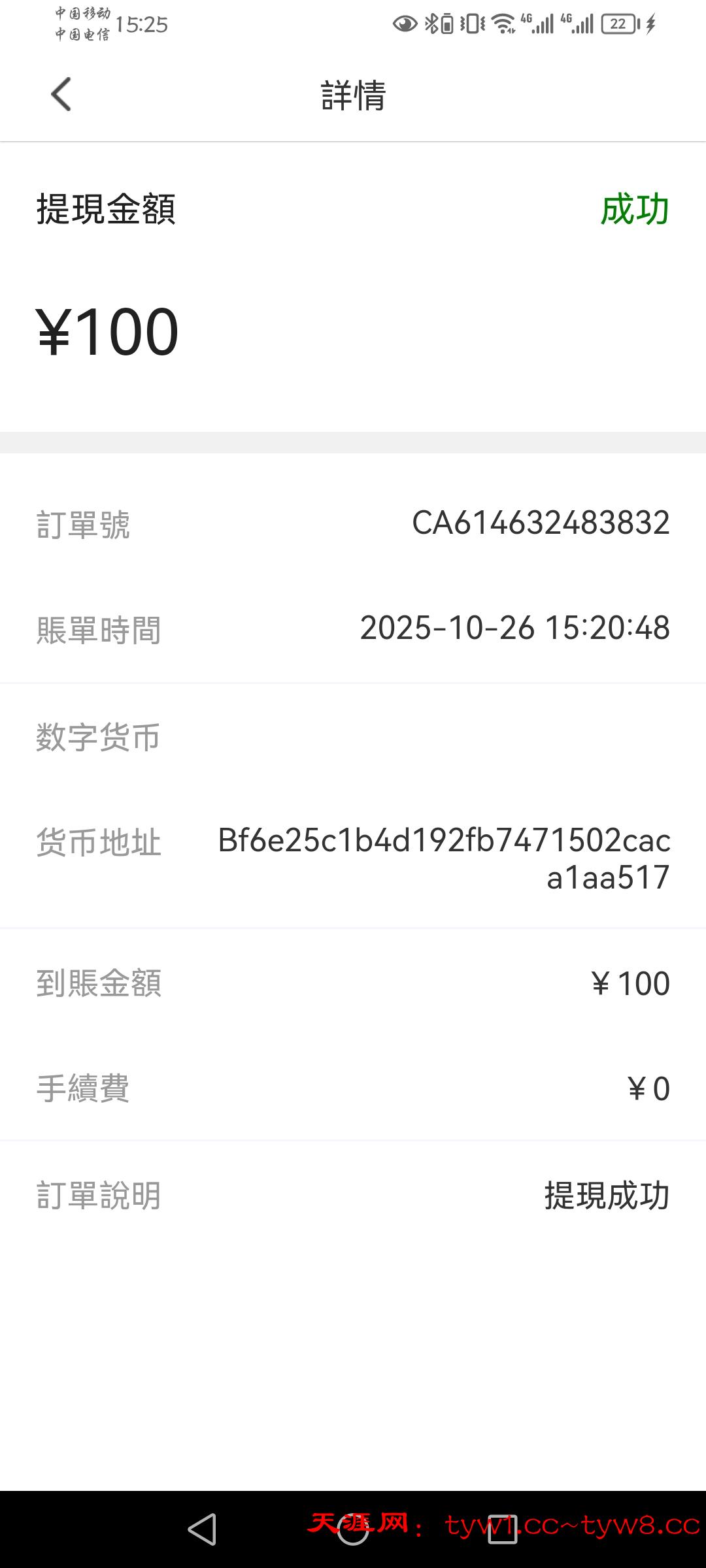Tap the vibrate mode indicator icon
Image resolution: width=706 pixels, height=1568 pixels.
(471, 23)
